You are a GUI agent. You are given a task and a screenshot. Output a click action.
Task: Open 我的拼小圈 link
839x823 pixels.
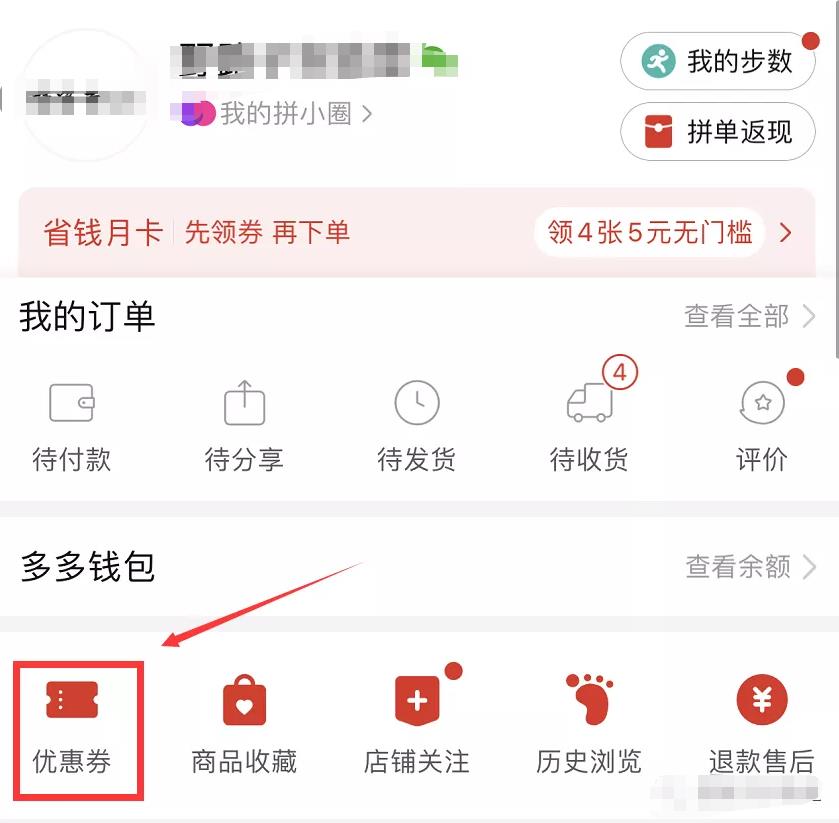tap(285, 114)
